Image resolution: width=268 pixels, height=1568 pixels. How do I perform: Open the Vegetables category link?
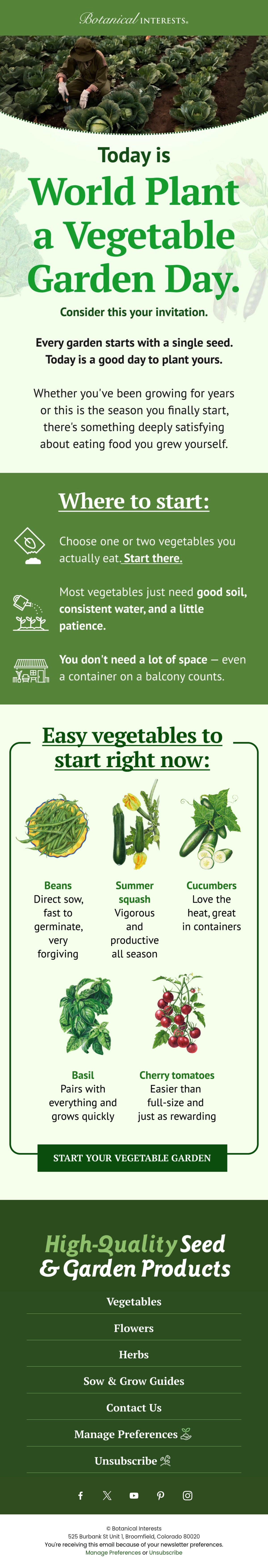[x=134, y=1301]
